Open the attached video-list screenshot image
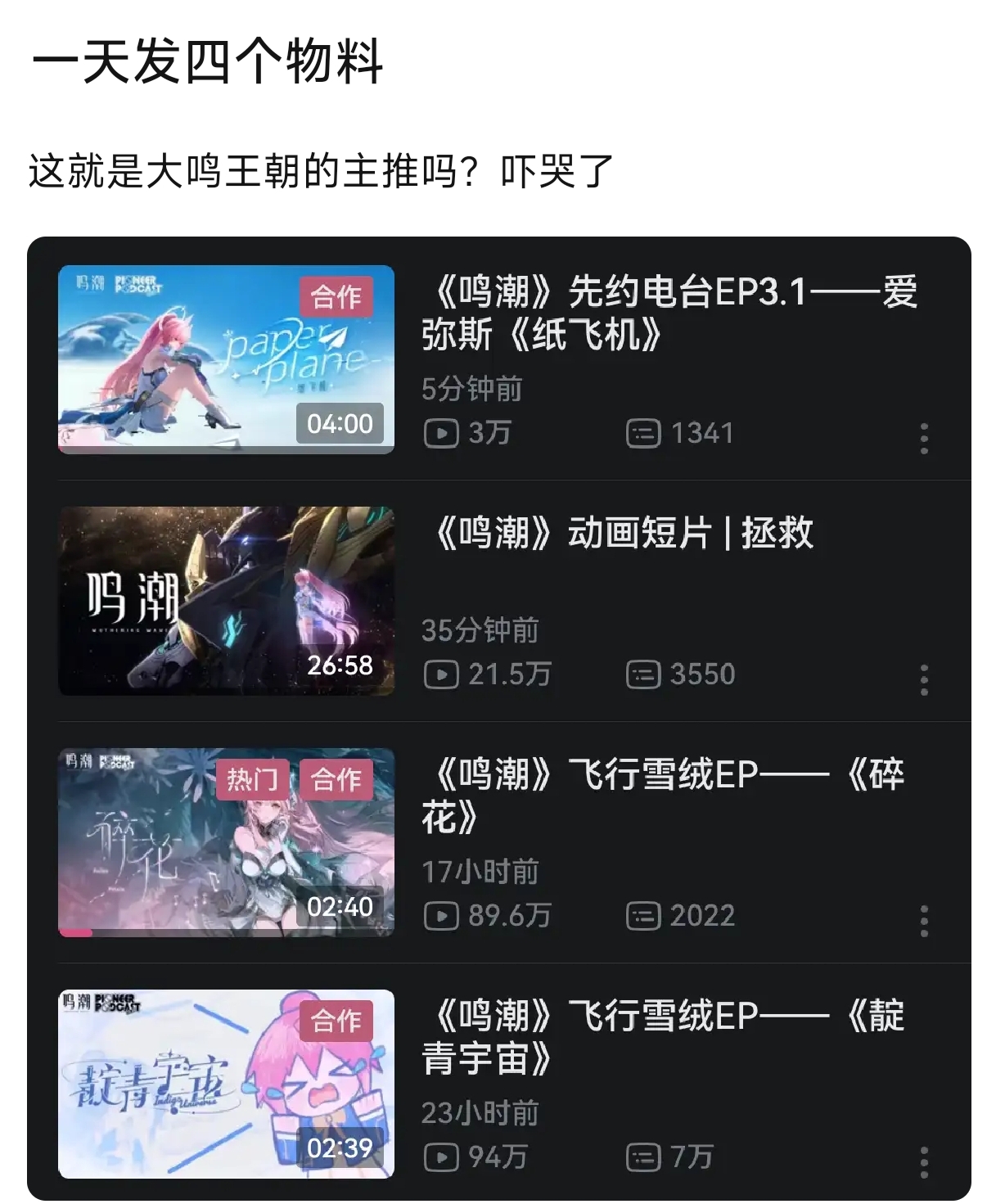Viewport: 987px width, 1204px height. tap(498, 719)
